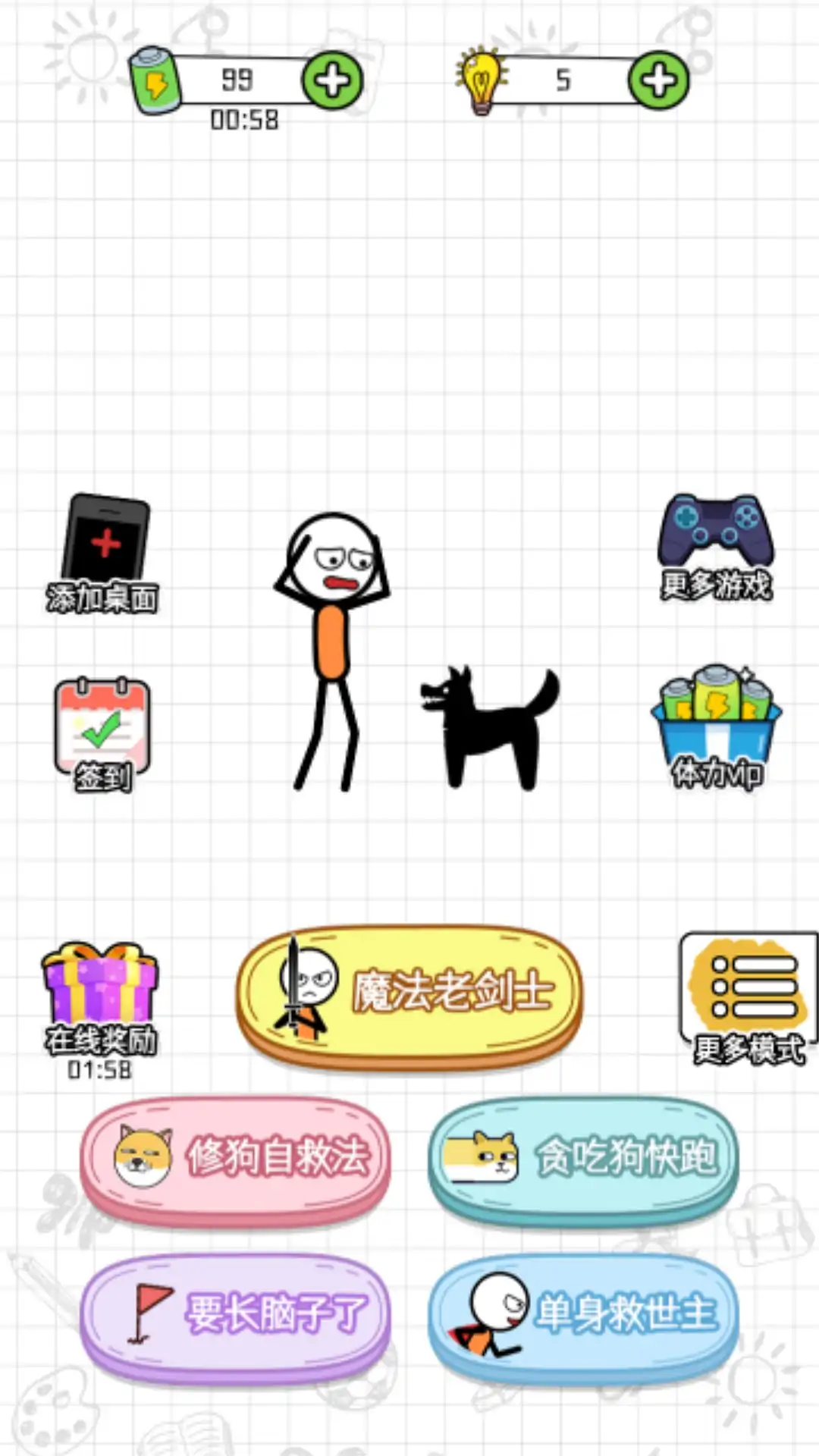Viewport: 819px width, 1456px height.
Task: Start 要长脑子了 game mode
Action: click(x=235, y=1315)
